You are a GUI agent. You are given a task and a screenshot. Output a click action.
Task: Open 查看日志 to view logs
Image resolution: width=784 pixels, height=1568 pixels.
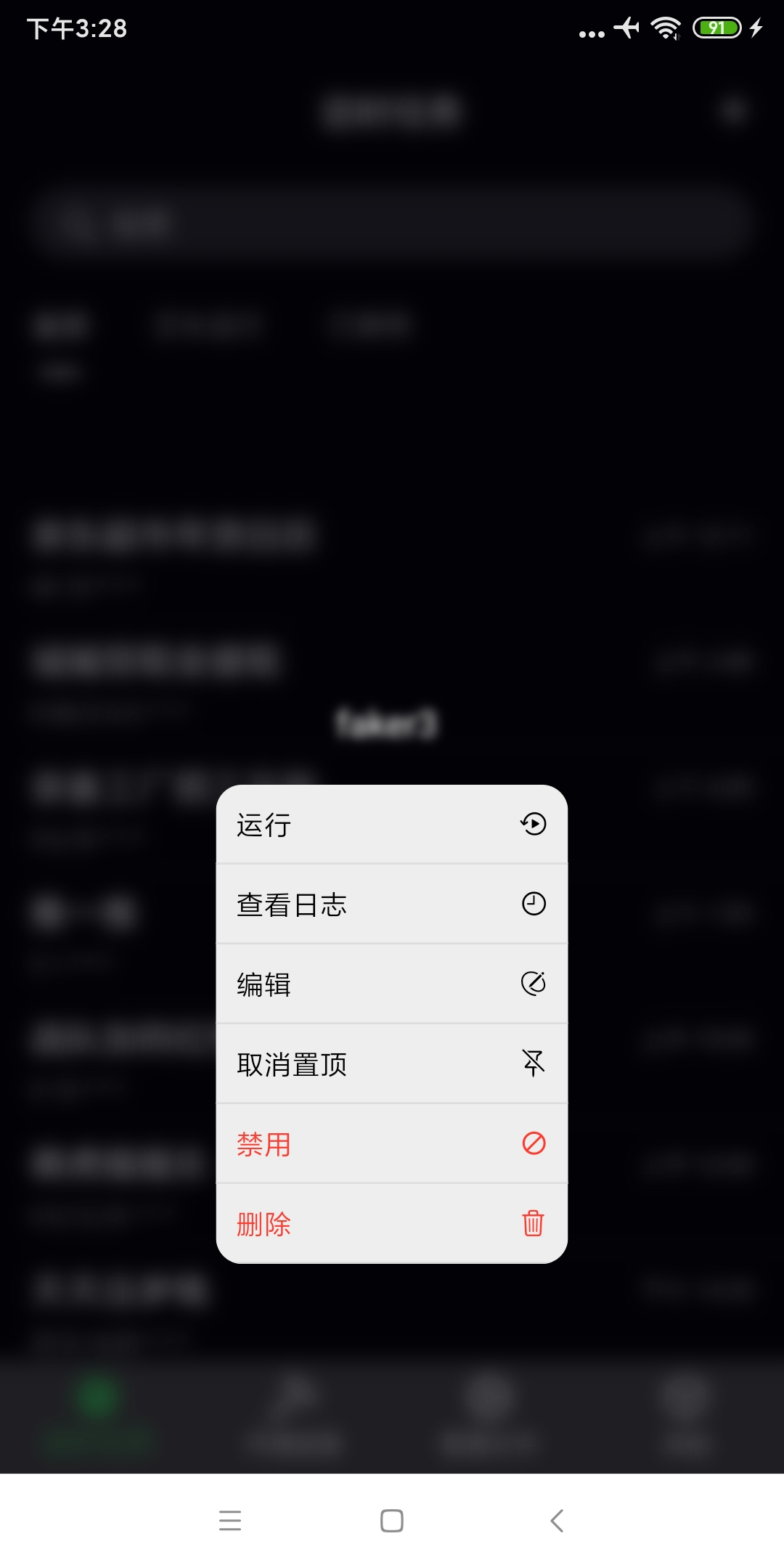tap(391, 905)
